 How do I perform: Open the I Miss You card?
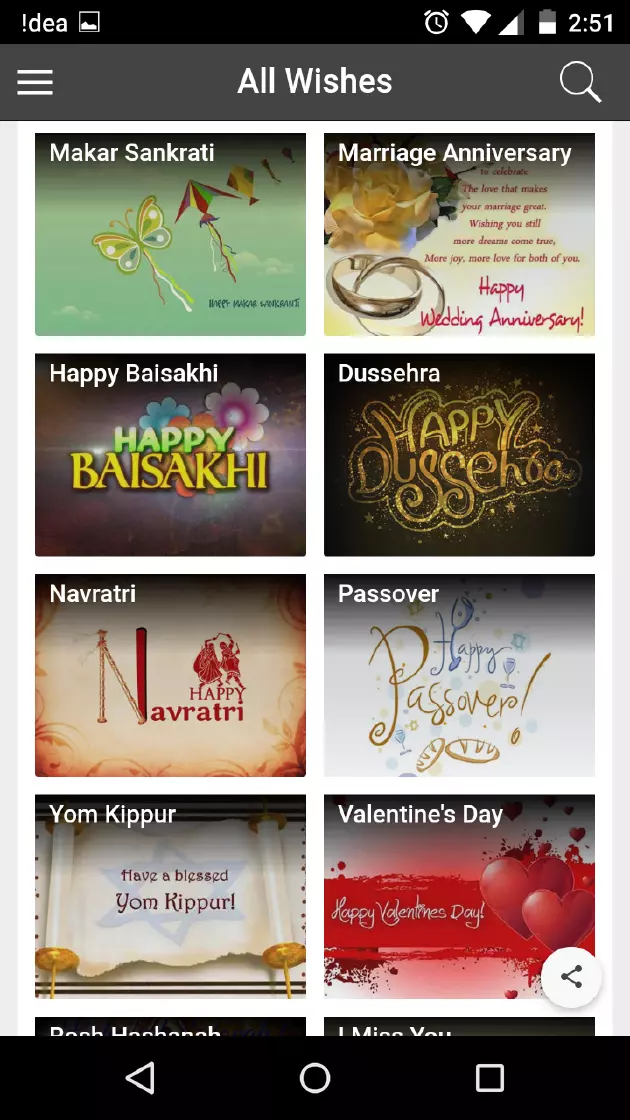point(459,1027)
